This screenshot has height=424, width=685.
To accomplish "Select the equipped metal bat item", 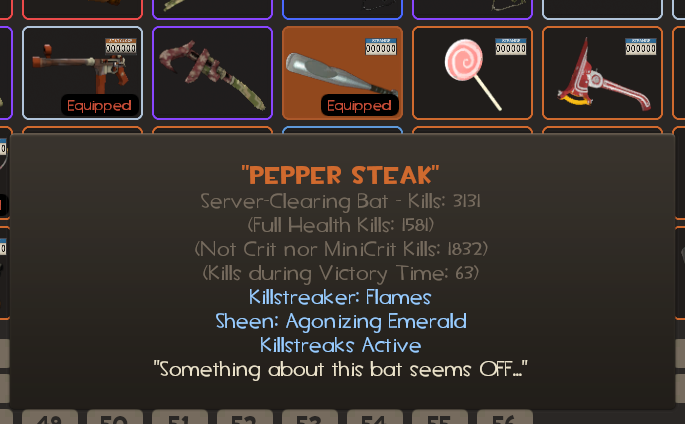I will 342,72.
